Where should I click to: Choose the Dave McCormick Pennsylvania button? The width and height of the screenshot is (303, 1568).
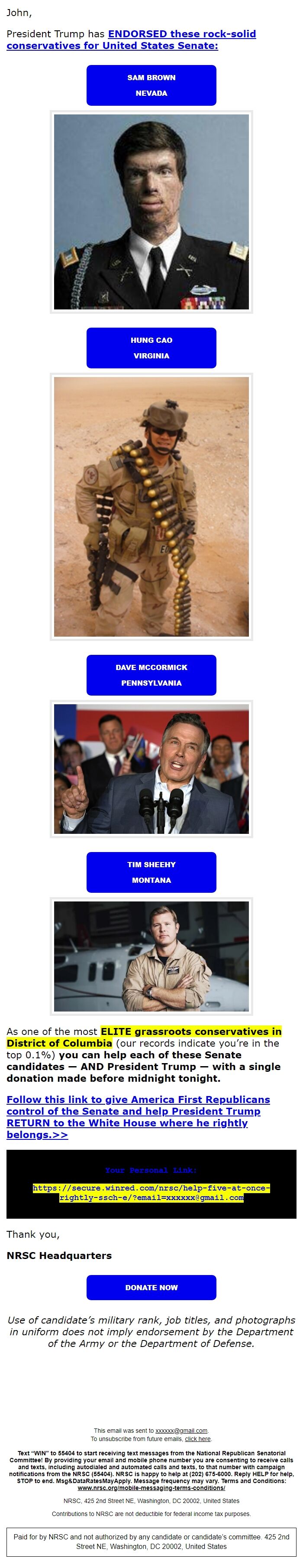click(x=151, y=674)
